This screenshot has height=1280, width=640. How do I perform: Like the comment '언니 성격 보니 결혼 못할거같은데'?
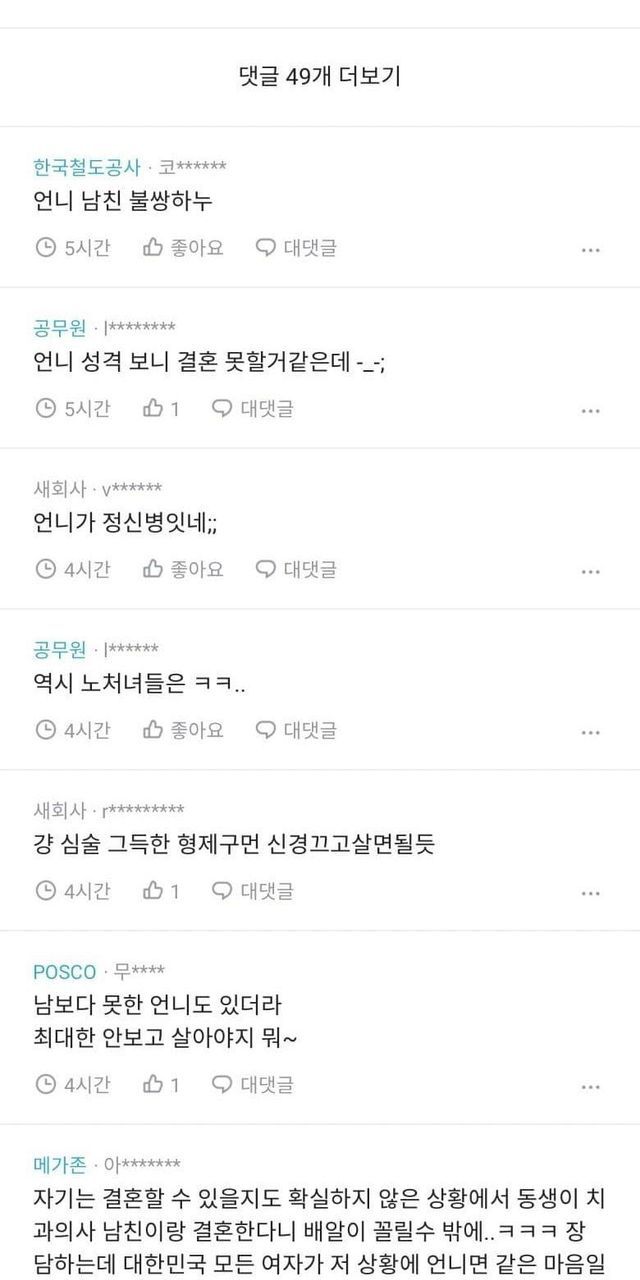[161, 408]
